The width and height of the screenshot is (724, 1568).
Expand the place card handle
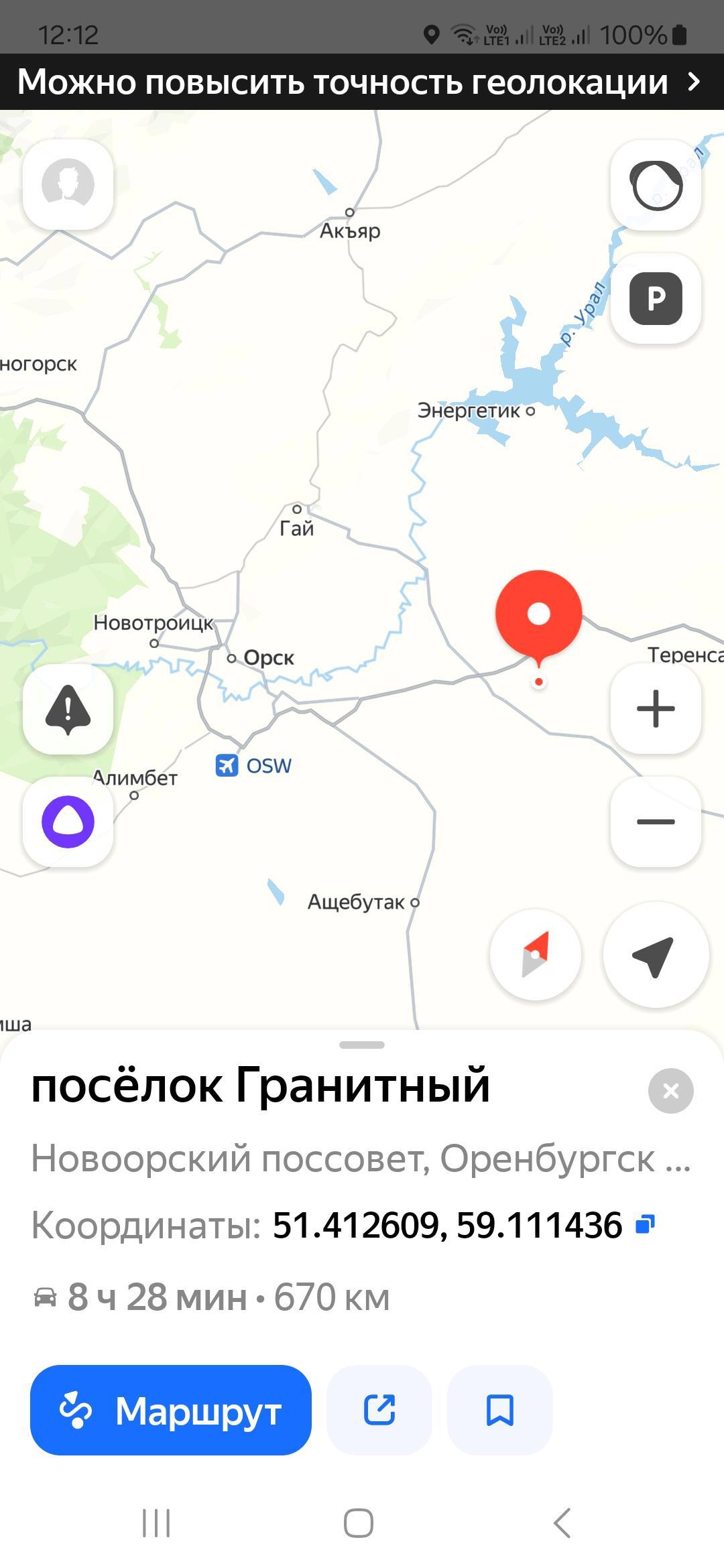(x=362, y=1045)
